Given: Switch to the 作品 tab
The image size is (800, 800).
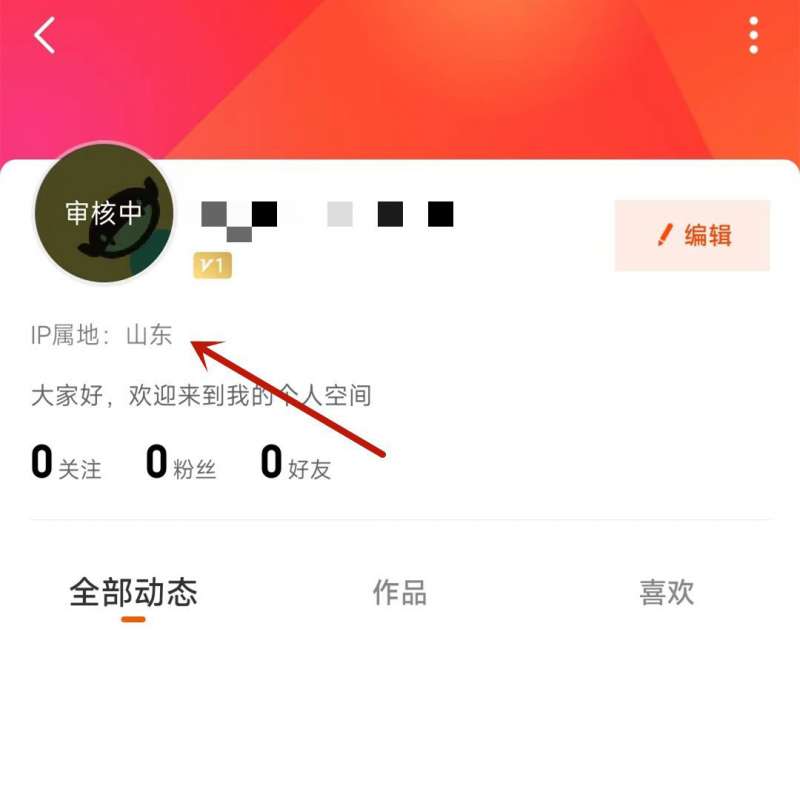Looking at the screenshot, I should click(400, 592).
